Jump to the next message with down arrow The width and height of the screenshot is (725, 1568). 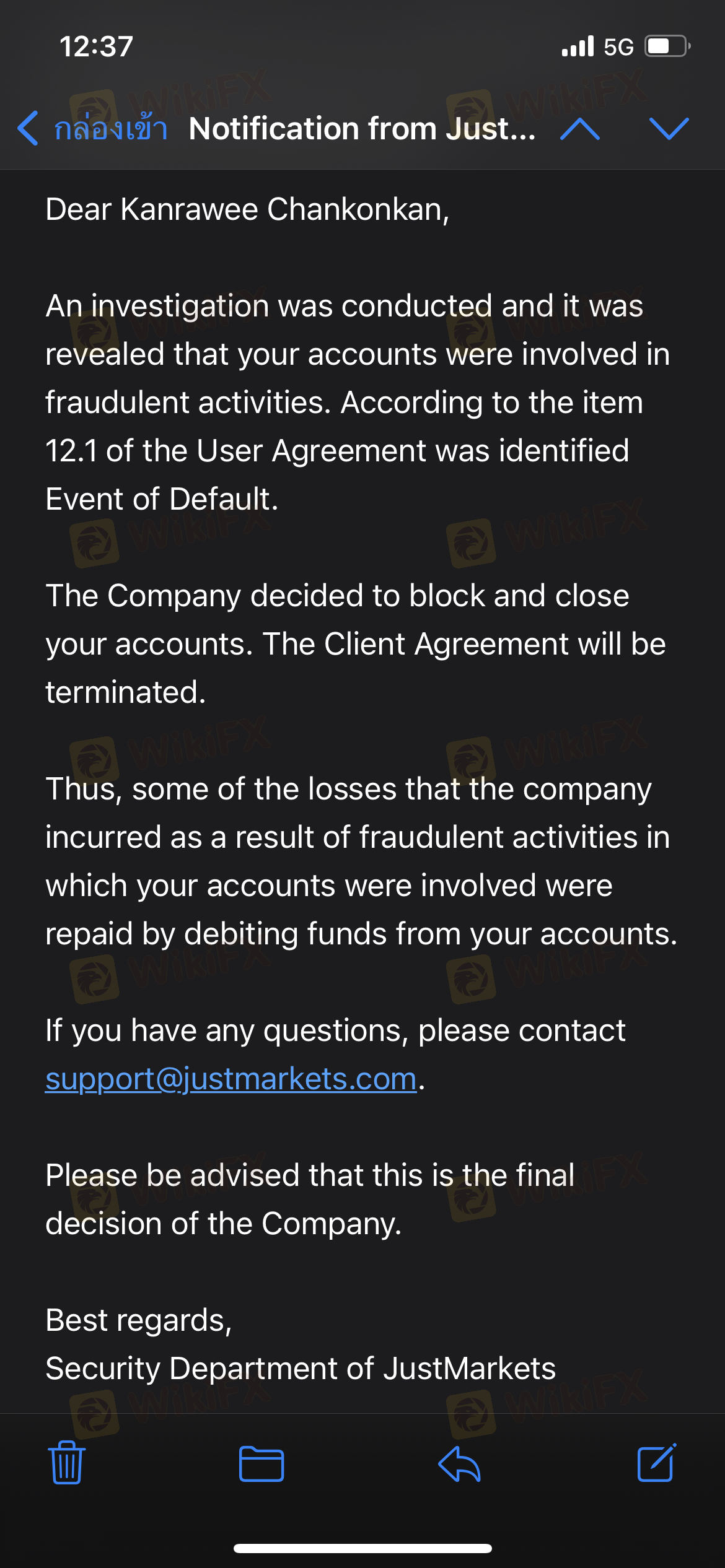click(669, 129)
